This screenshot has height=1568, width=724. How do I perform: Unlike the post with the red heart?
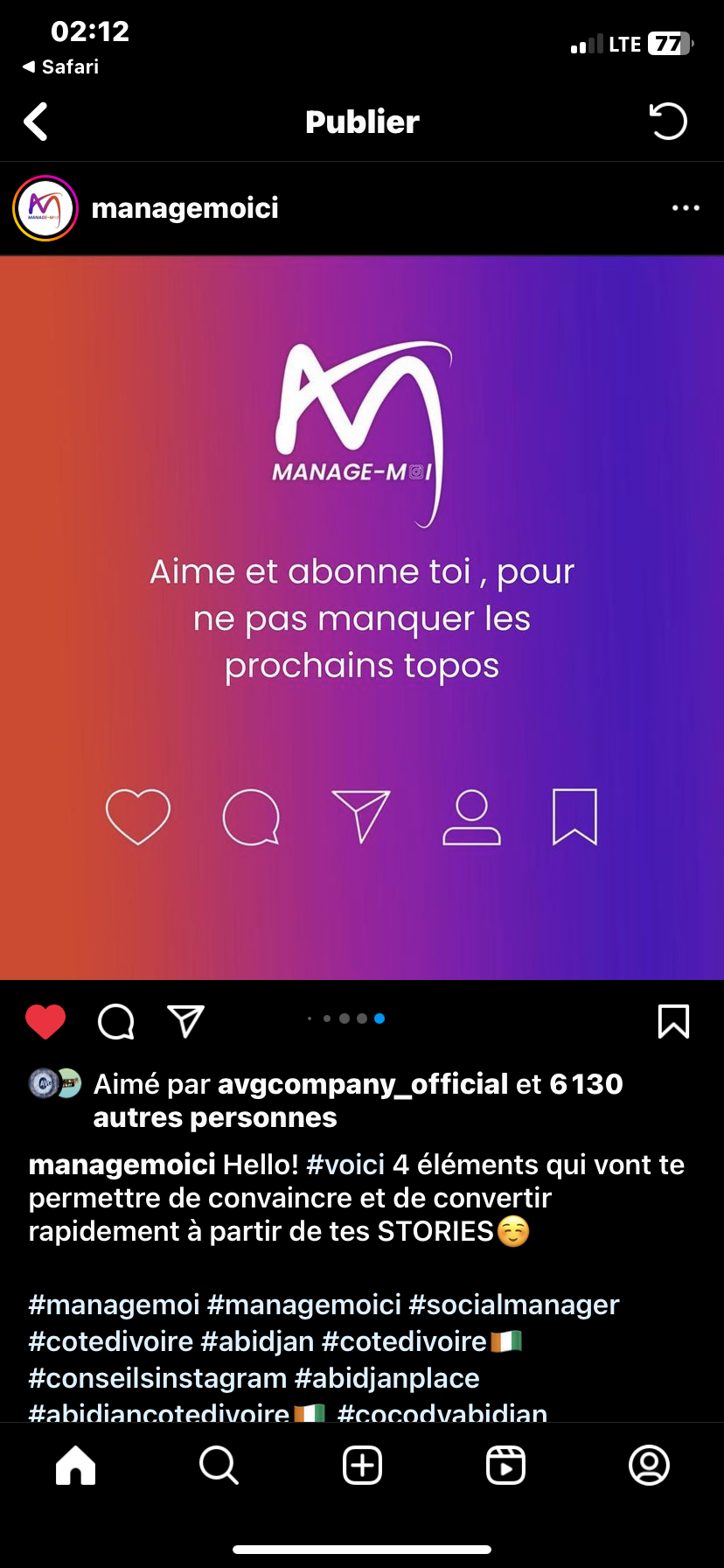click(x=45, y=1021)
